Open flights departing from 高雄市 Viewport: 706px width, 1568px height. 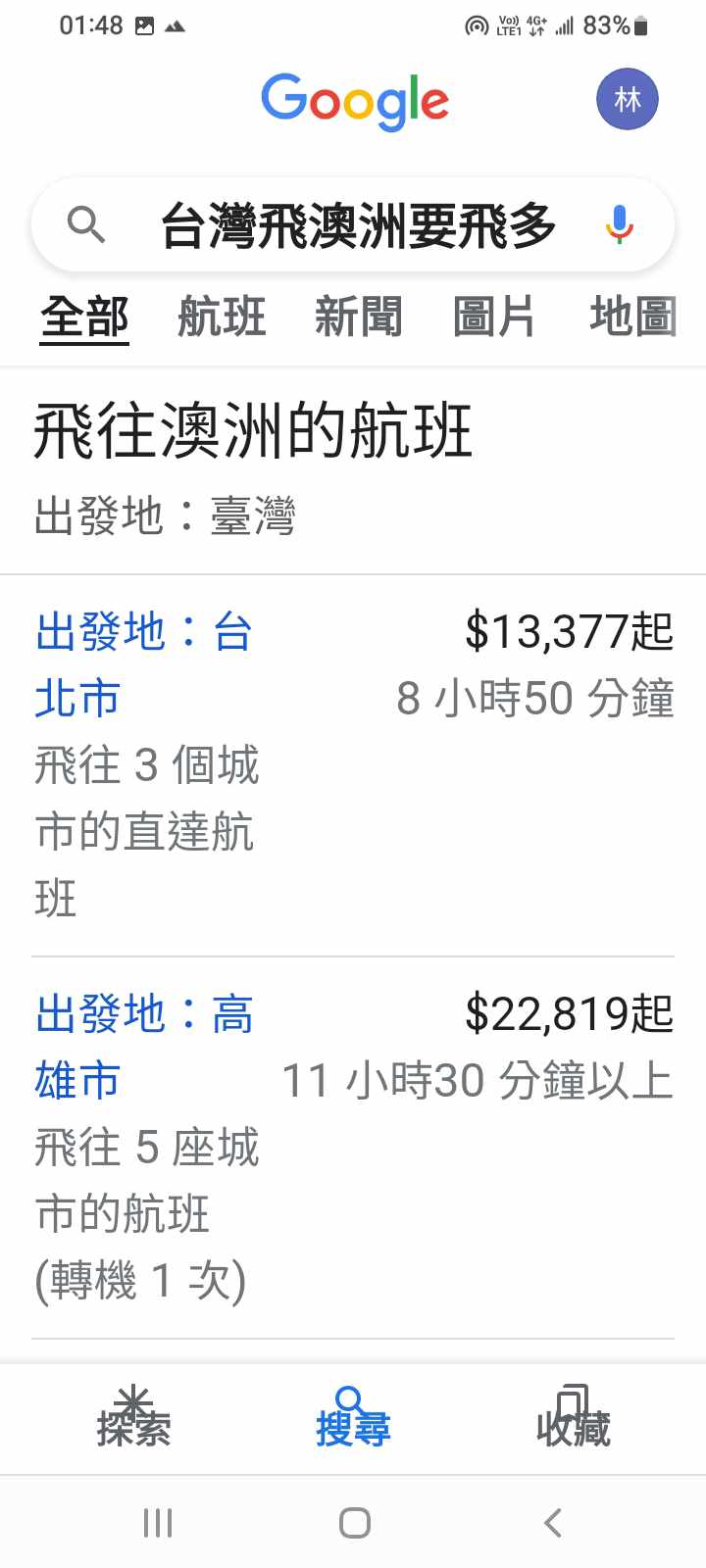(x=144, y=1048)
